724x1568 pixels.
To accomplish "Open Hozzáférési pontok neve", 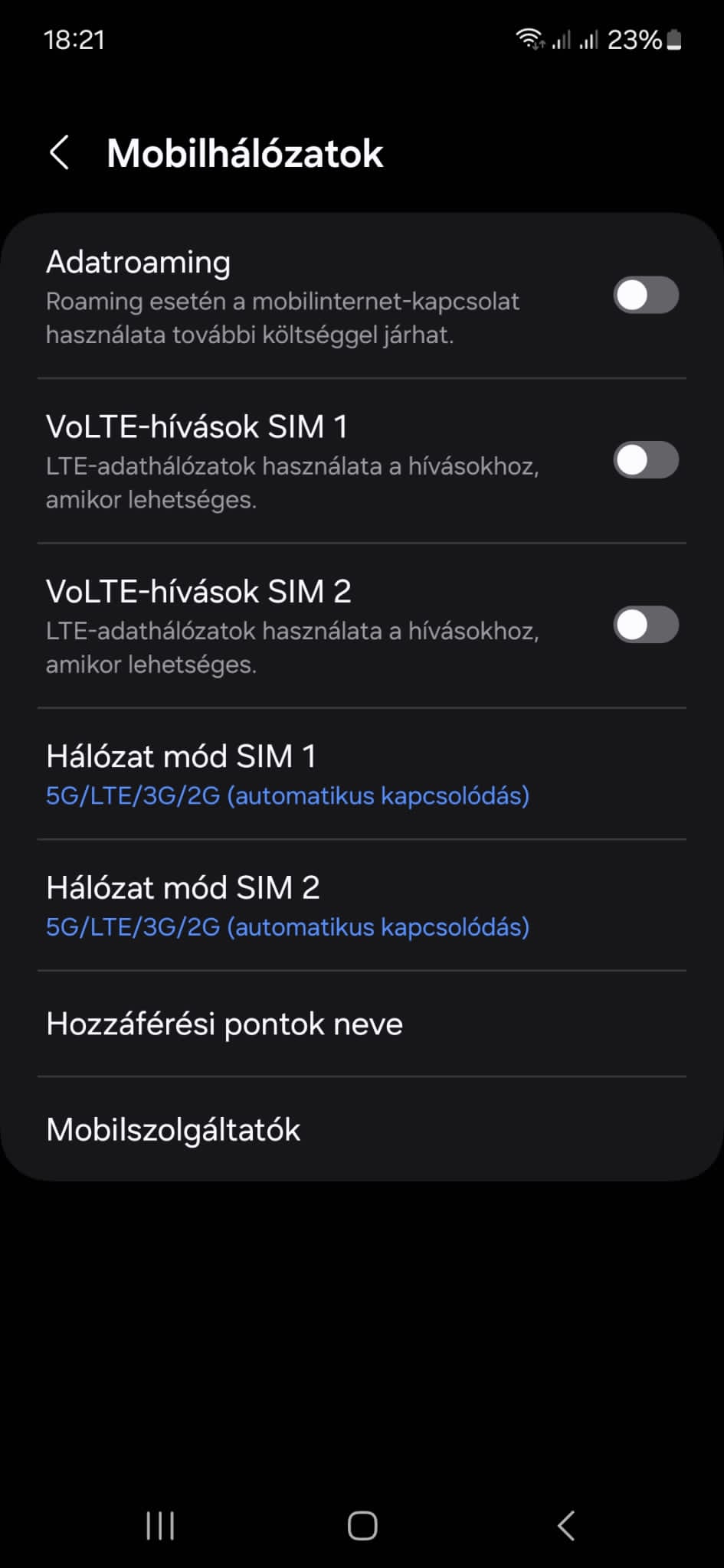I will pos(362,1024).
